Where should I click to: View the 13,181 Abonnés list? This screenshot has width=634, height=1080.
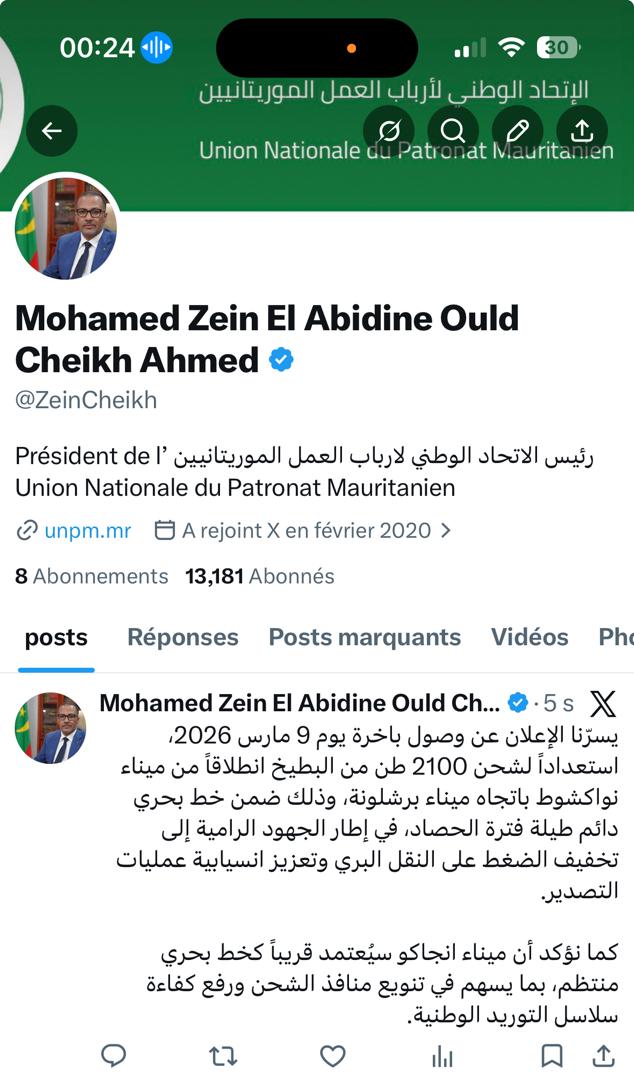(x=259, y=576)
